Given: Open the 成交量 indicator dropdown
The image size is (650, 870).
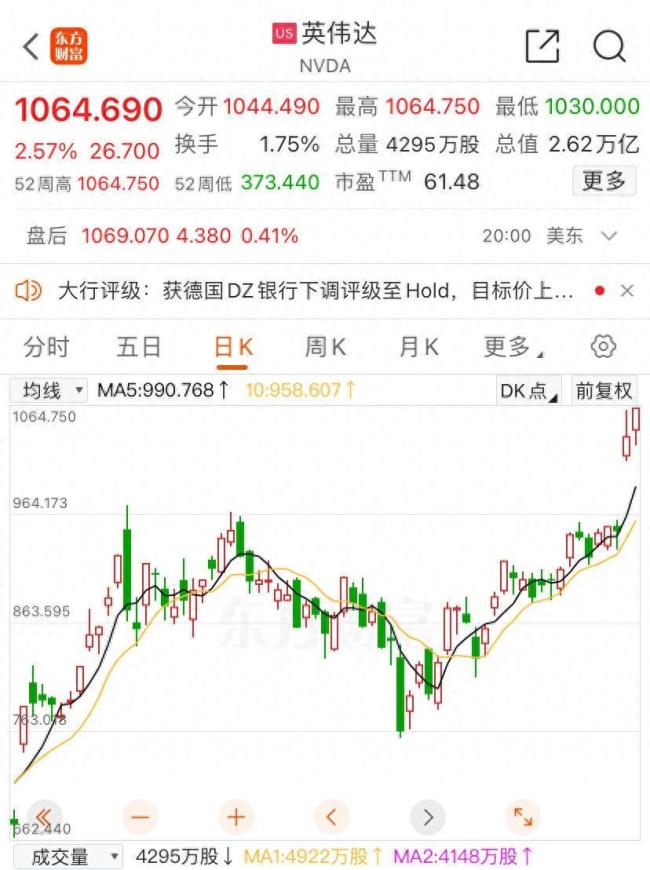Looking at the screenshot, I should pyautogui.click(x=68, y=857).
